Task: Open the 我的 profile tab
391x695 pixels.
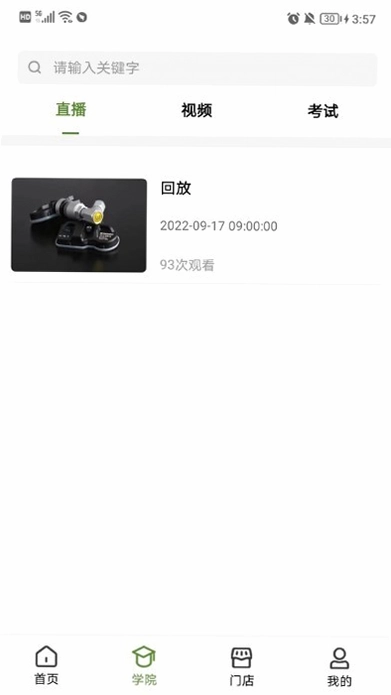Action: pos(340,665)
